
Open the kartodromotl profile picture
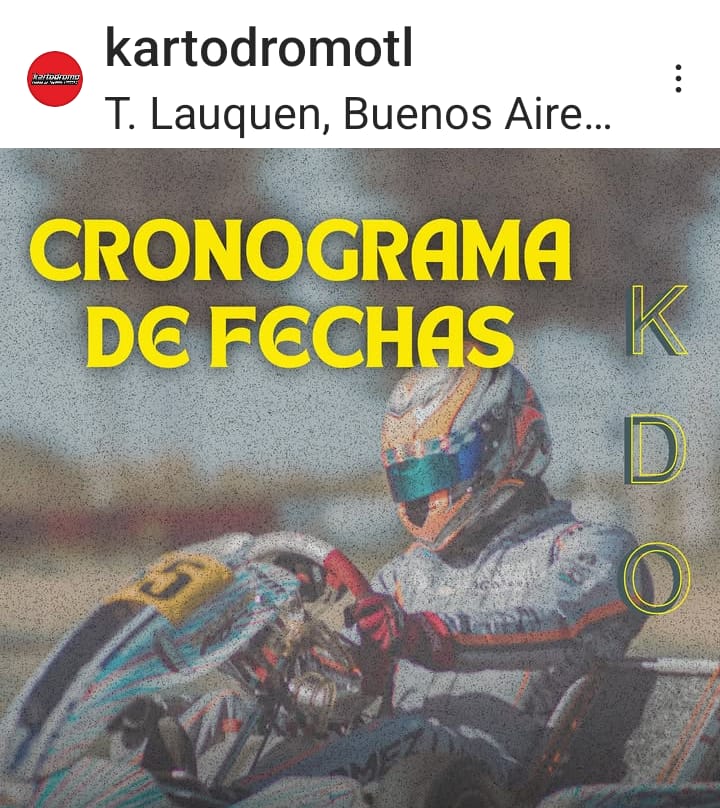point(54,79)
